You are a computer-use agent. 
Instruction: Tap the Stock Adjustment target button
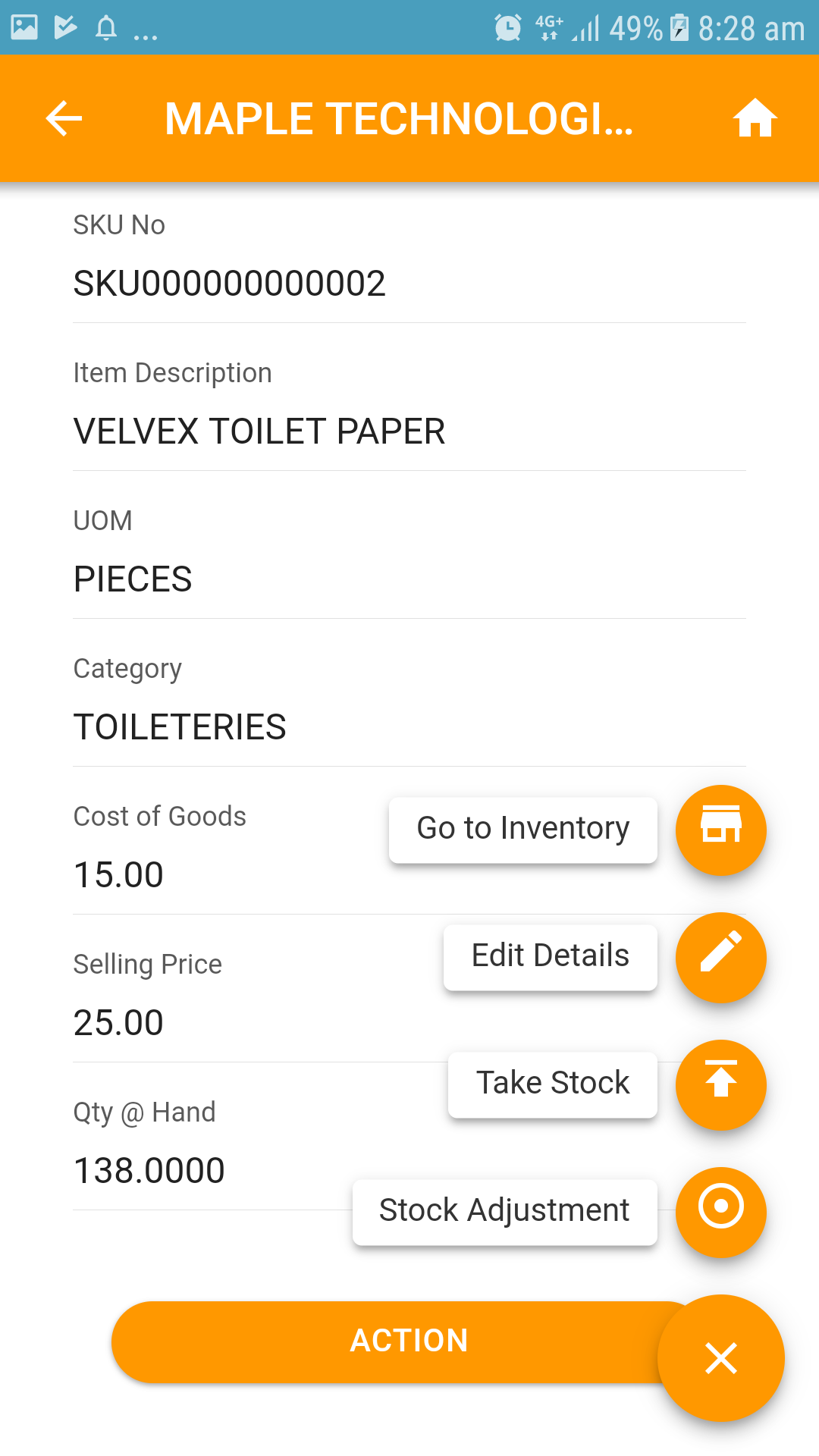click(x=721, y=1213)
